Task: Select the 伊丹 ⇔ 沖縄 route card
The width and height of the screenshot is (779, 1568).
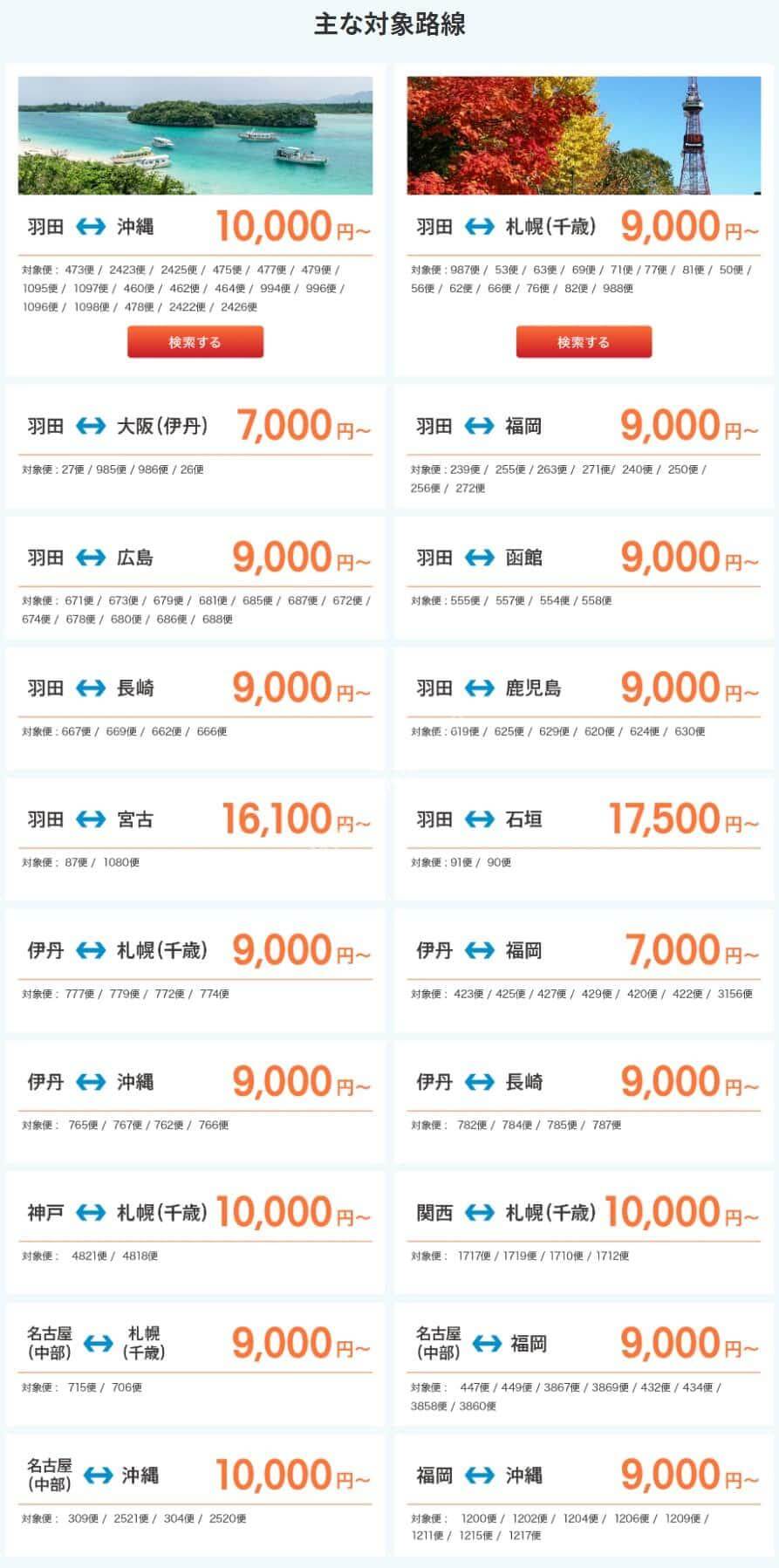Action: pos(195,1102)
